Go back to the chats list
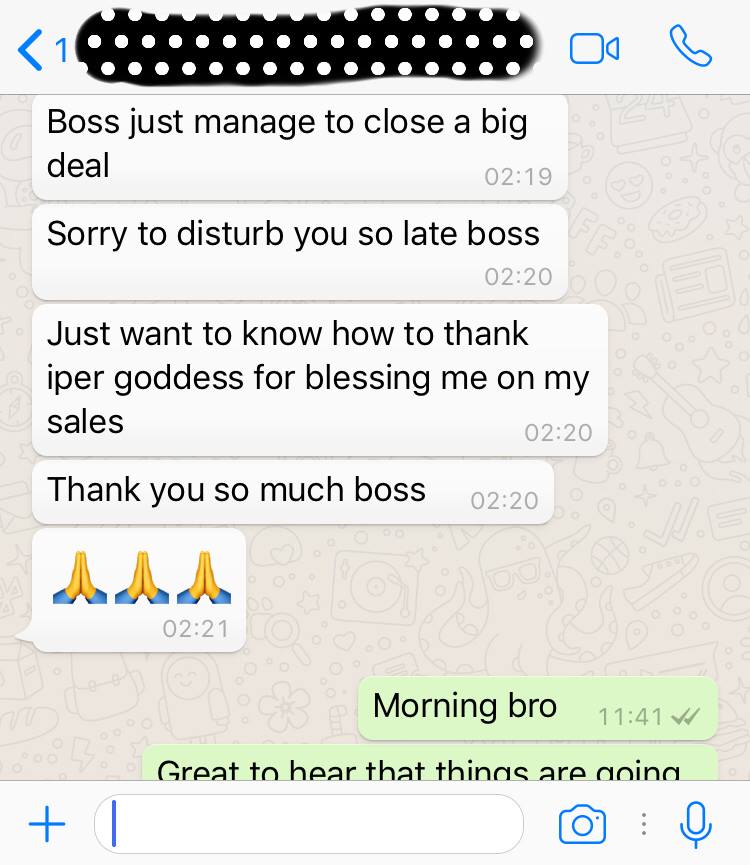Screen dimensions: 750x865 coord(40,49)
